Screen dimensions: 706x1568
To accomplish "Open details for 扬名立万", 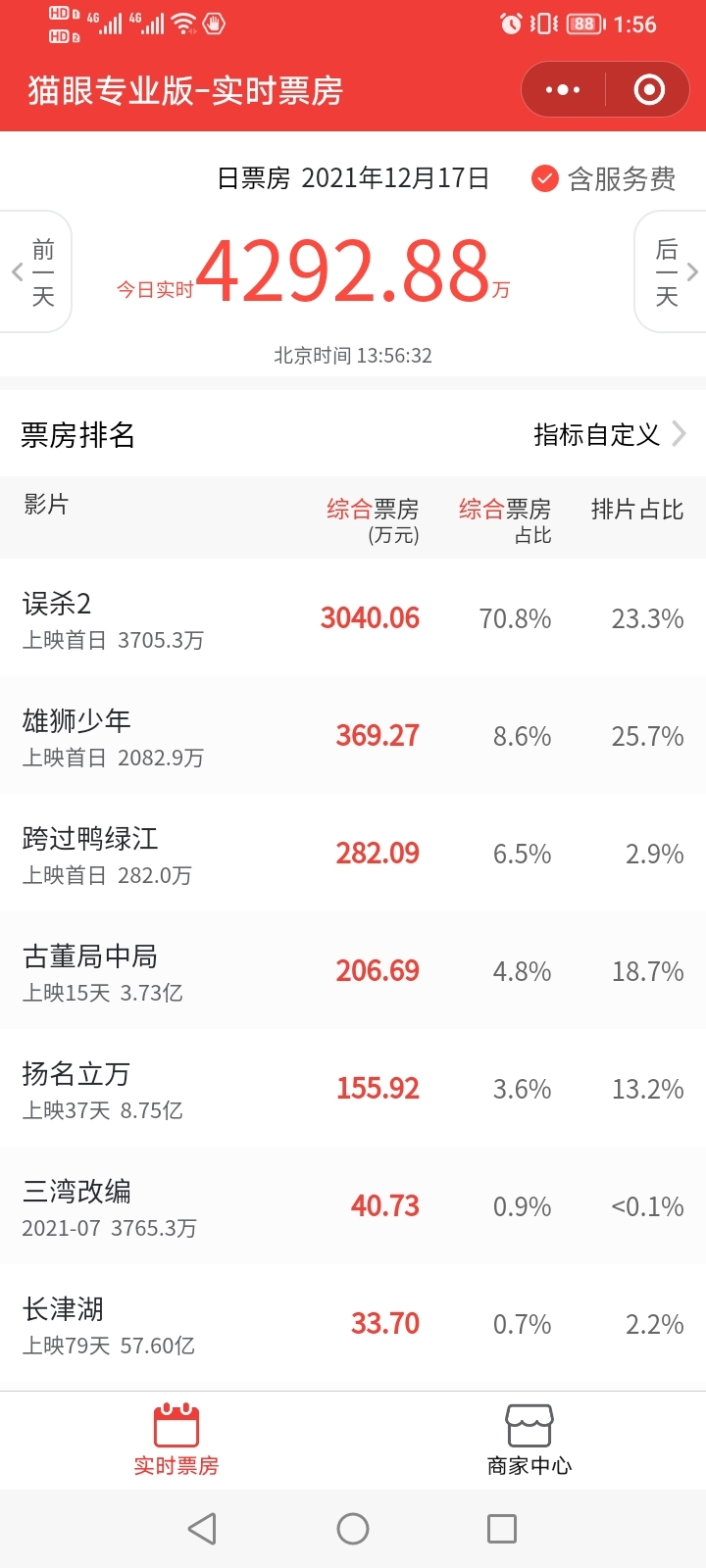I will [x=353, y=1088].
